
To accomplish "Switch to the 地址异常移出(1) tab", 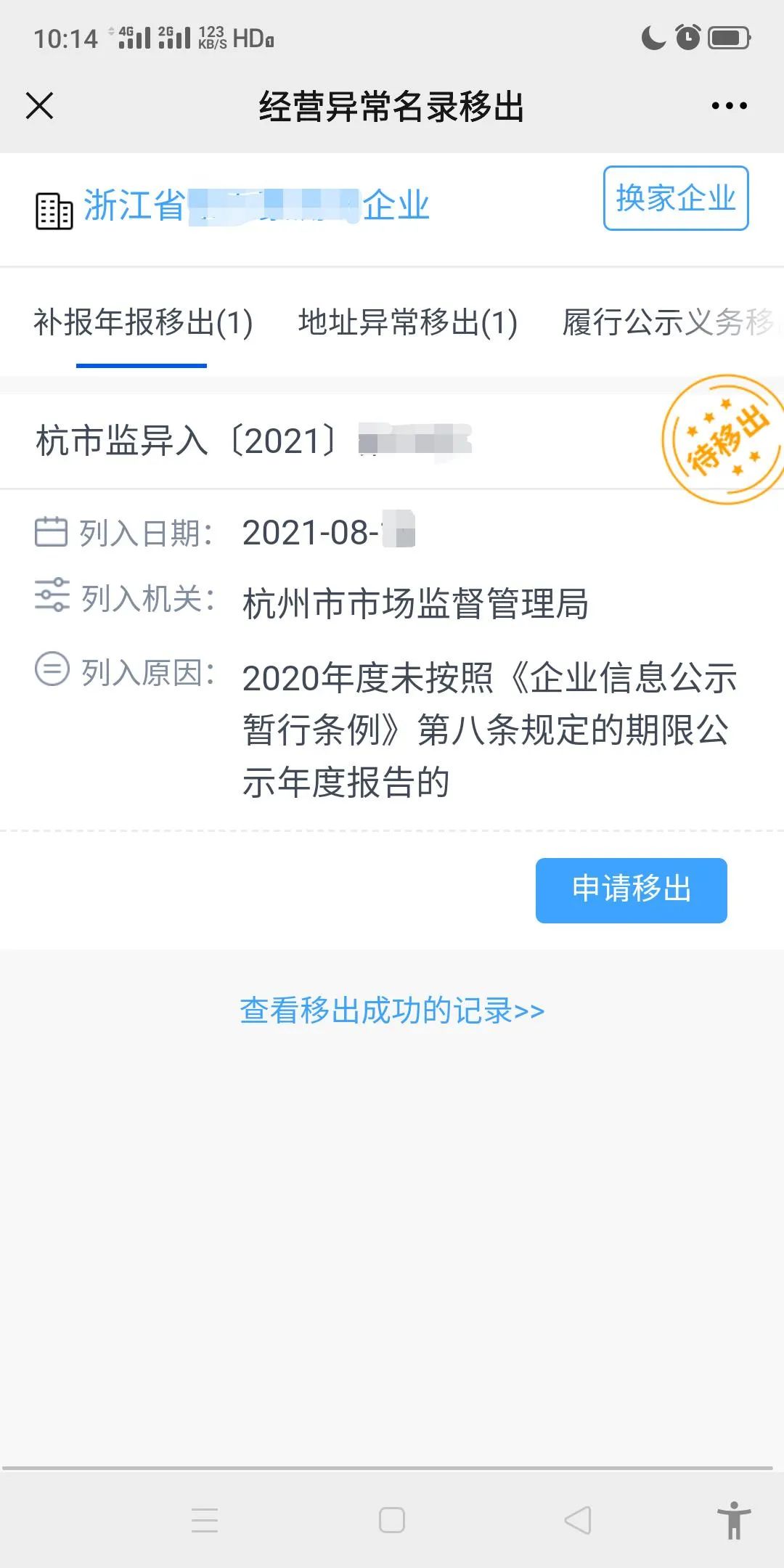I will (407, 322).
